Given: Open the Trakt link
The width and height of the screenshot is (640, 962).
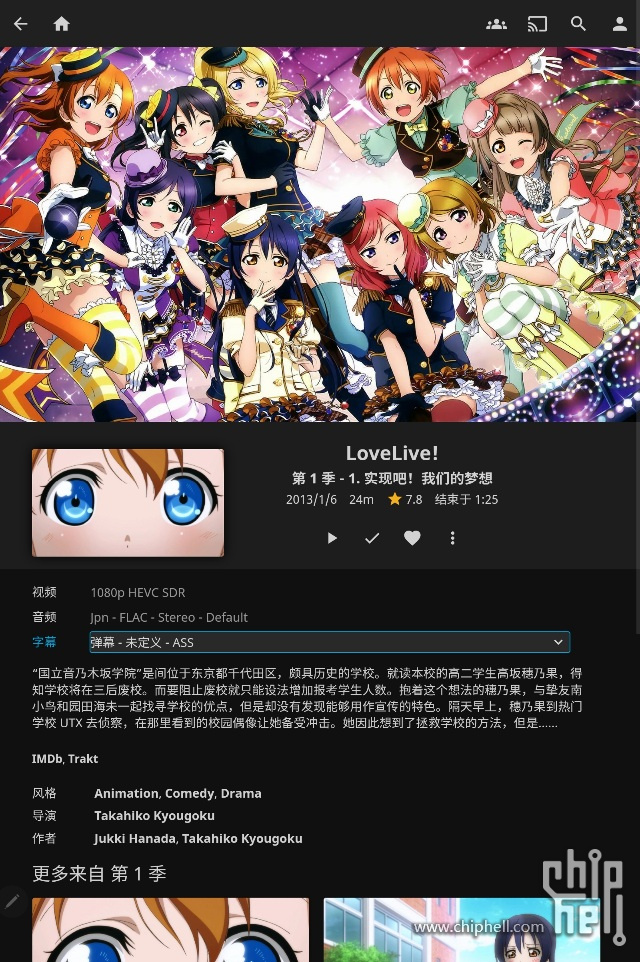Looking at the screenshot, I should coord(83,759).
